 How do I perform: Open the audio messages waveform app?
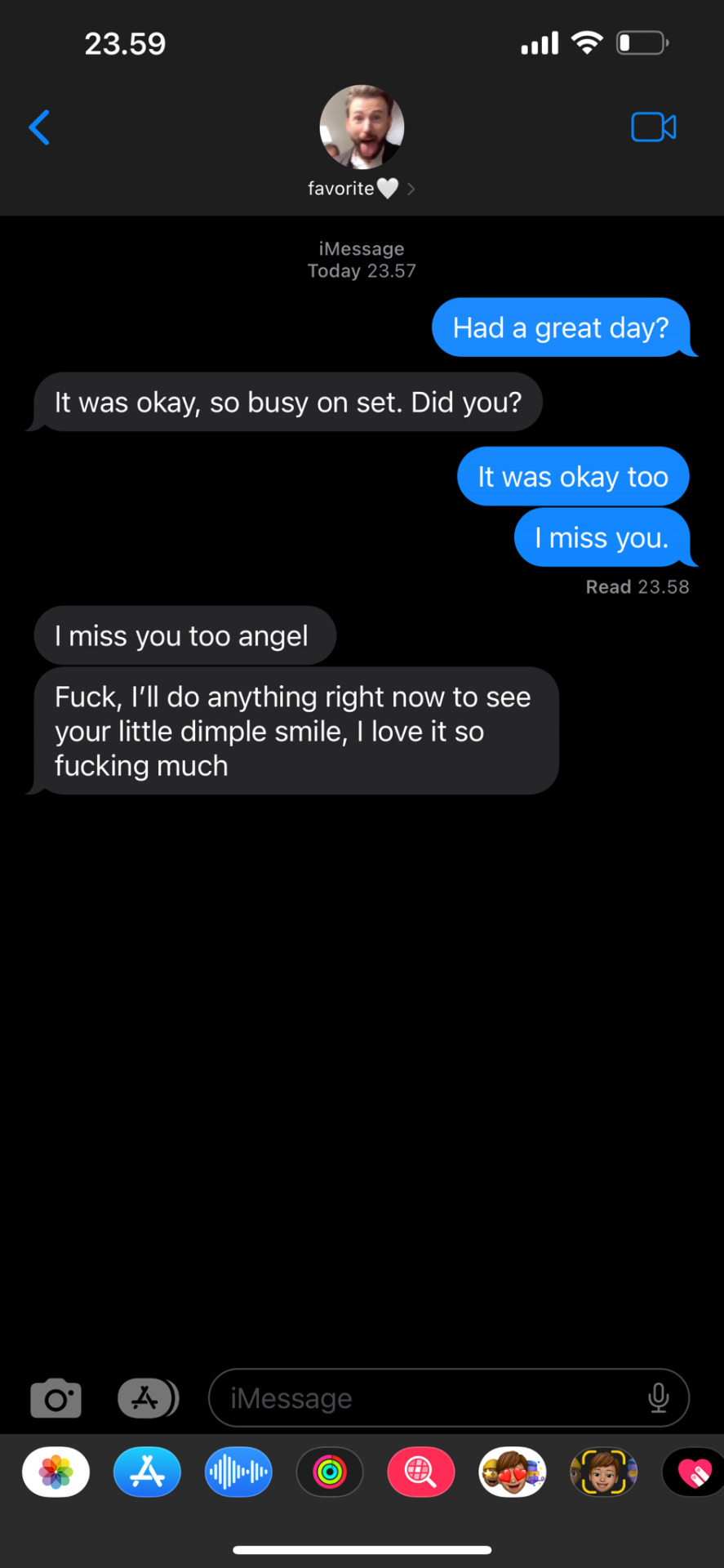tap(238, 1472)
